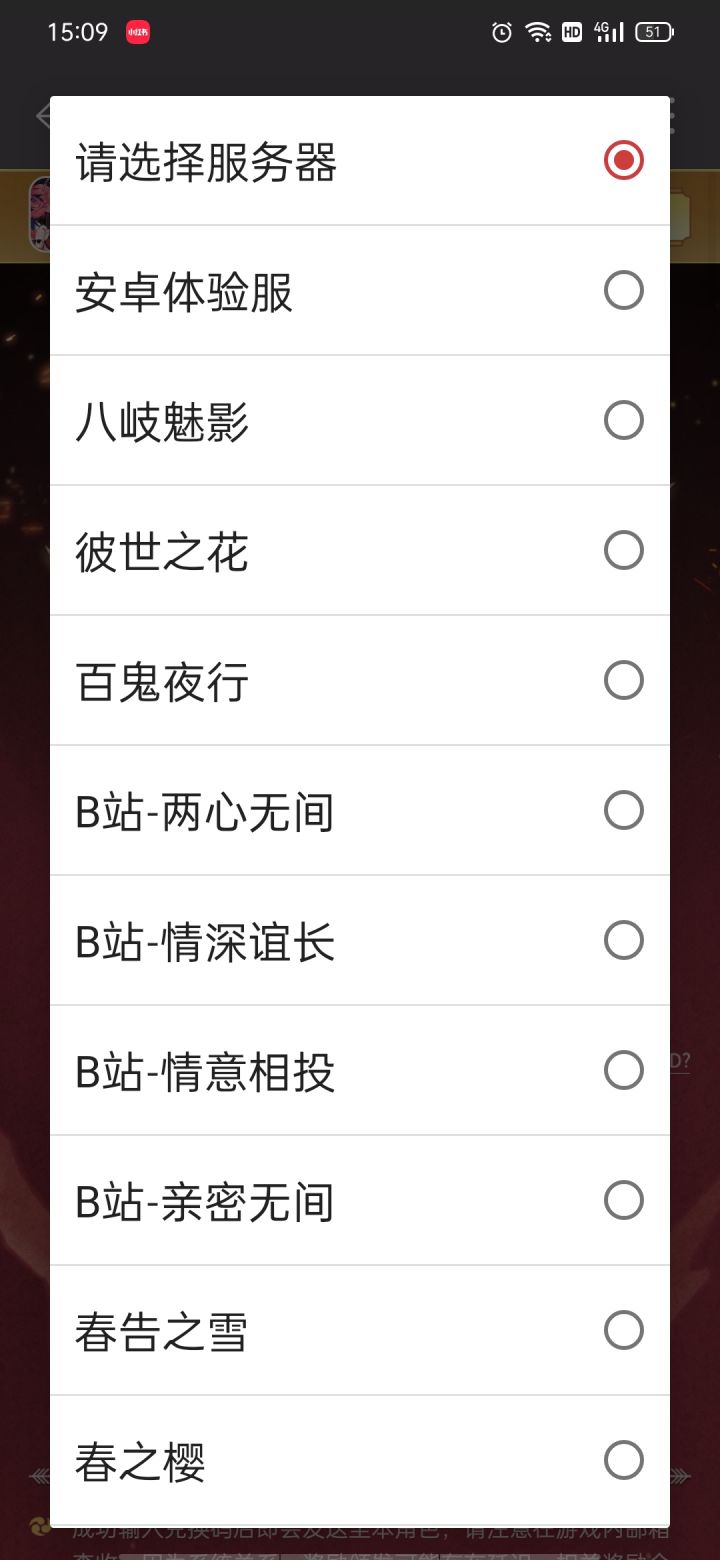720x1560 pixels.
Task: Tap the back arrow behind the dialog
Action: point(42,117)
